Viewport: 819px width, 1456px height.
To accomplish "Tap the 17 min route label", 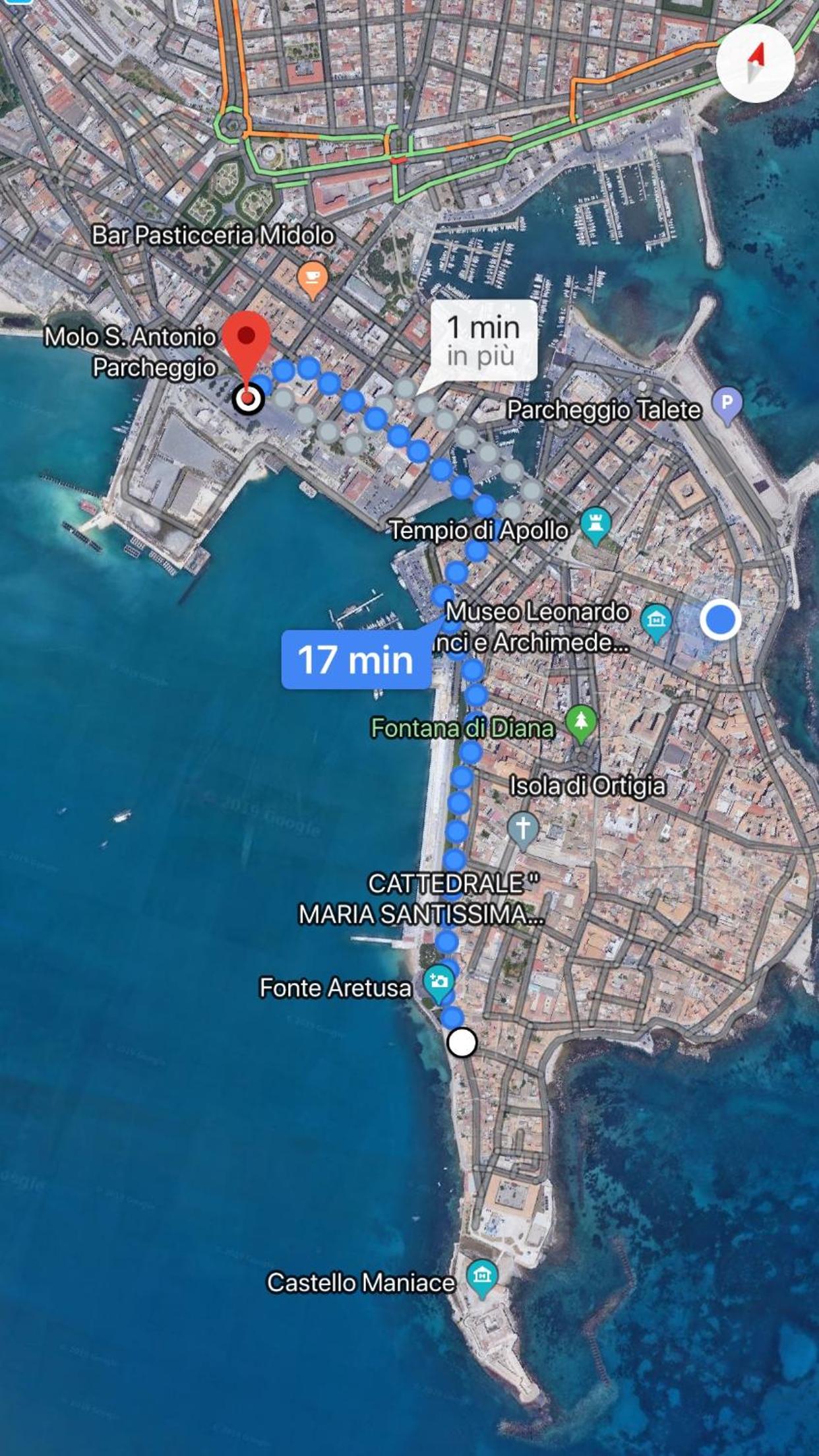I will pyautogui.click(x=357, y=660).
